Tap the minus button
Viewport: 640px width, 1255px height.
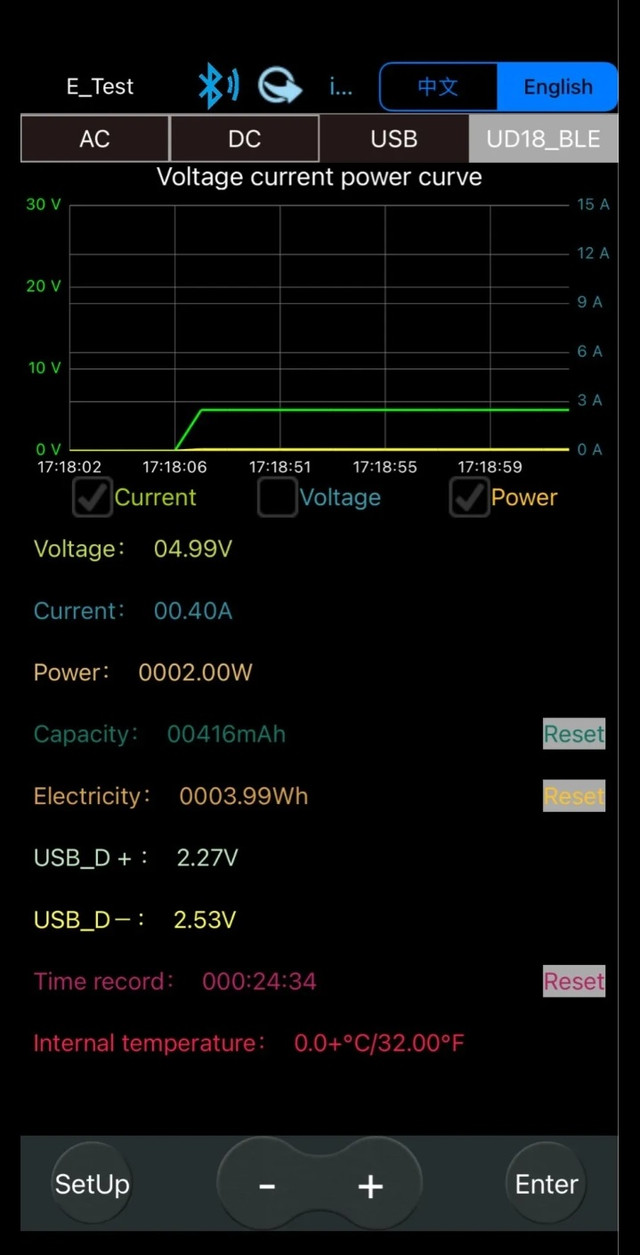(x=267, y=1185)
